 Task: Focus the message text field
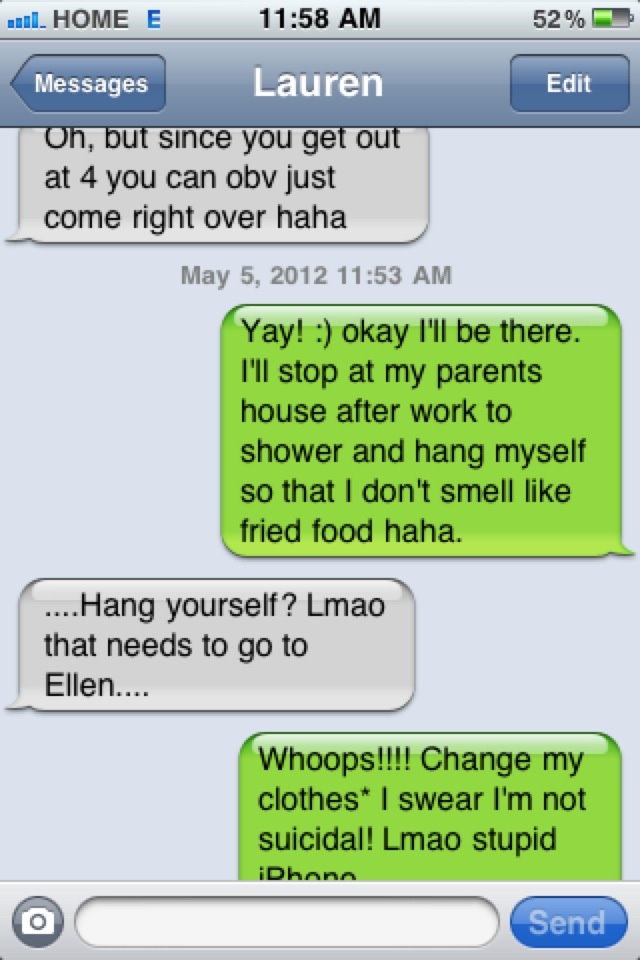tap(286, 921)
